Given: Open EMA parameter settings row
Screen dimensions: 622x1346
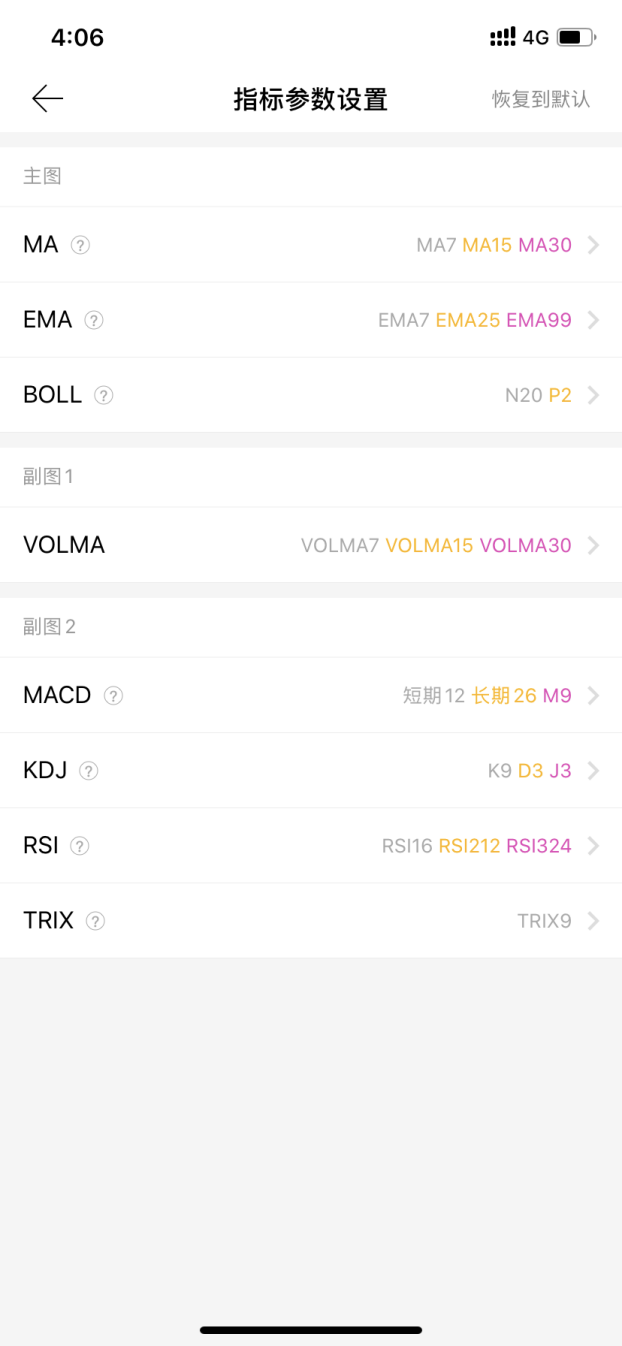Looking at the screenshot, I should tap(311, 320).
